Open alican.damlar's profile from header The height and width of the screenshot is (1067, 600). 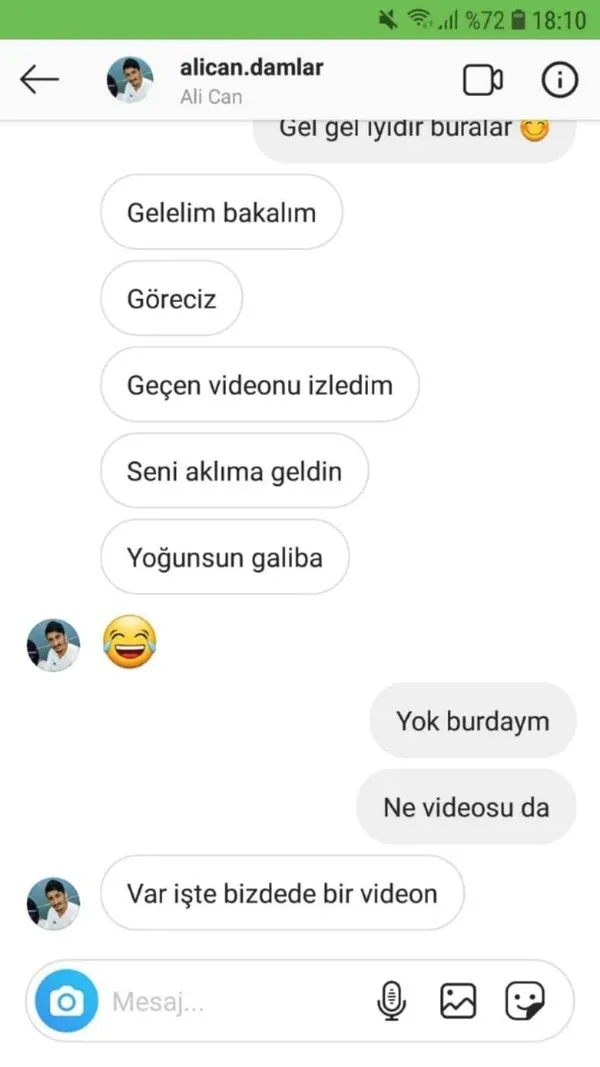[x=251, y=69]
